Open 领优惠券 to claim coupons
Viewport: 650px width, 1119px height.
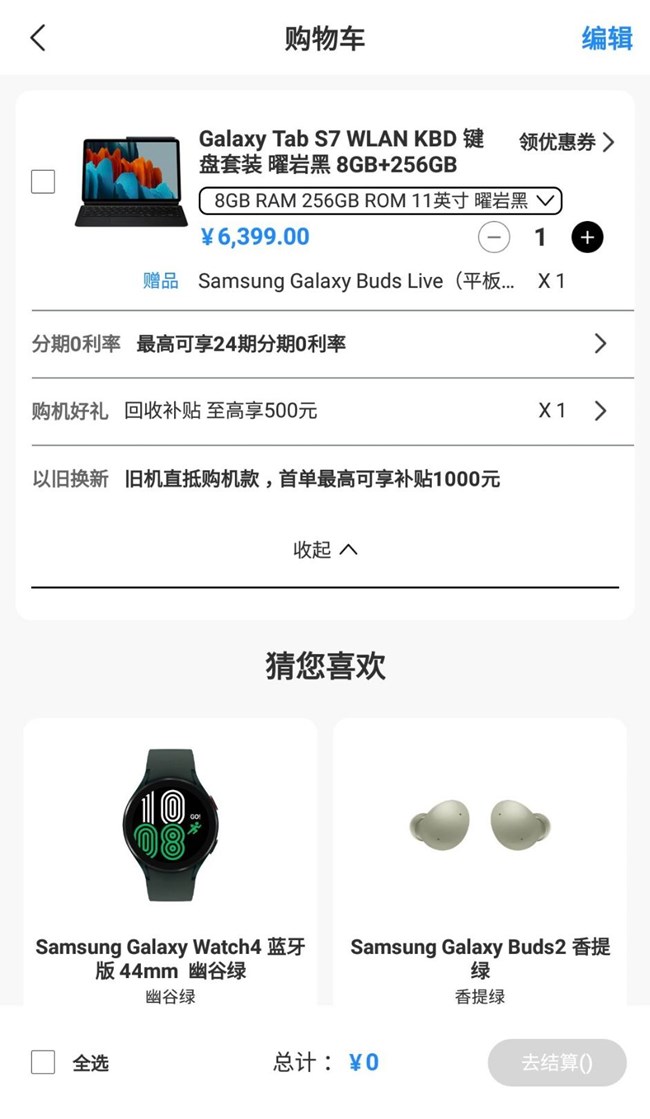pyautogui.click(x=567, y=142)
